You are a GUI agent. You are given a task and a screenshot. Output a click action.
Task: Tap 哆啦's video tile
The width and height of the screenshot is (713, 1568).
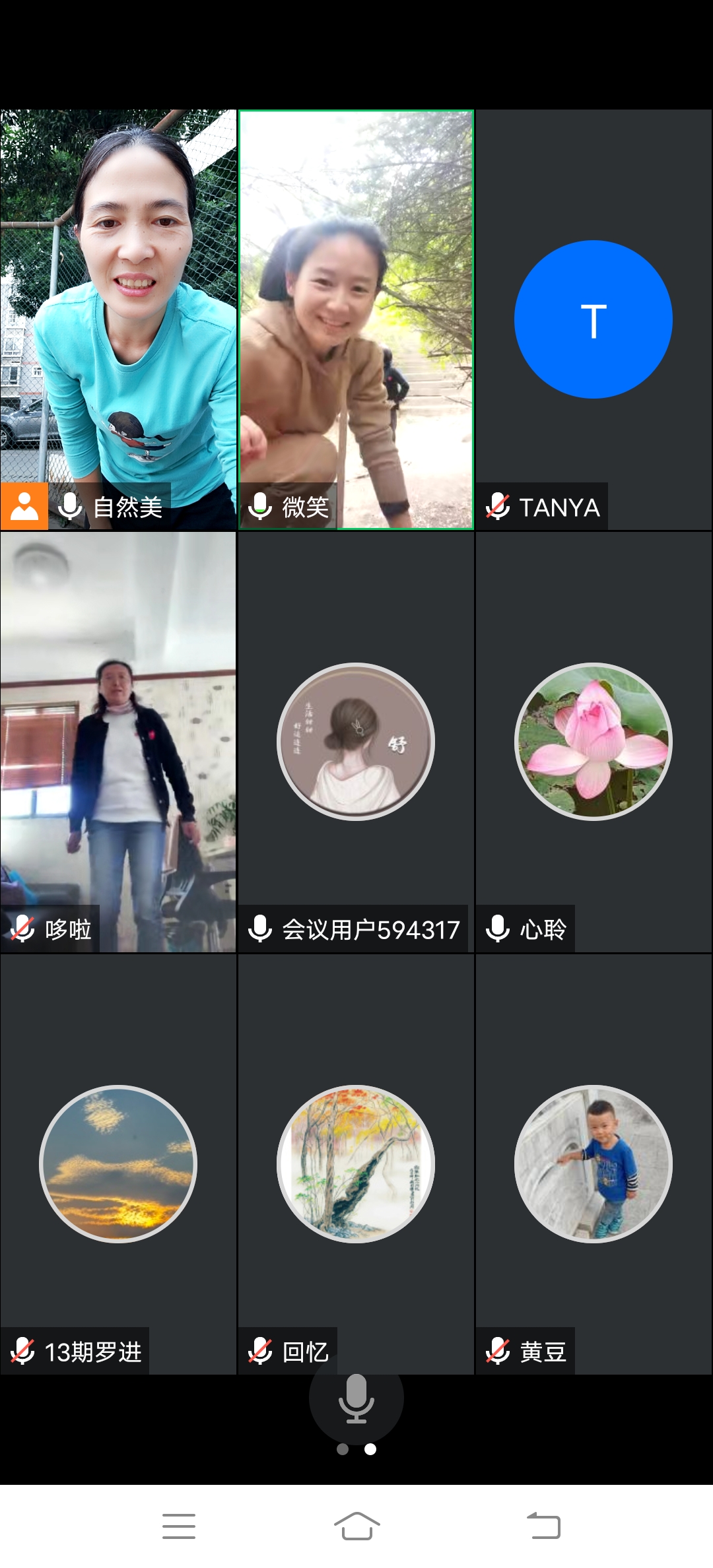coord(118,742)
